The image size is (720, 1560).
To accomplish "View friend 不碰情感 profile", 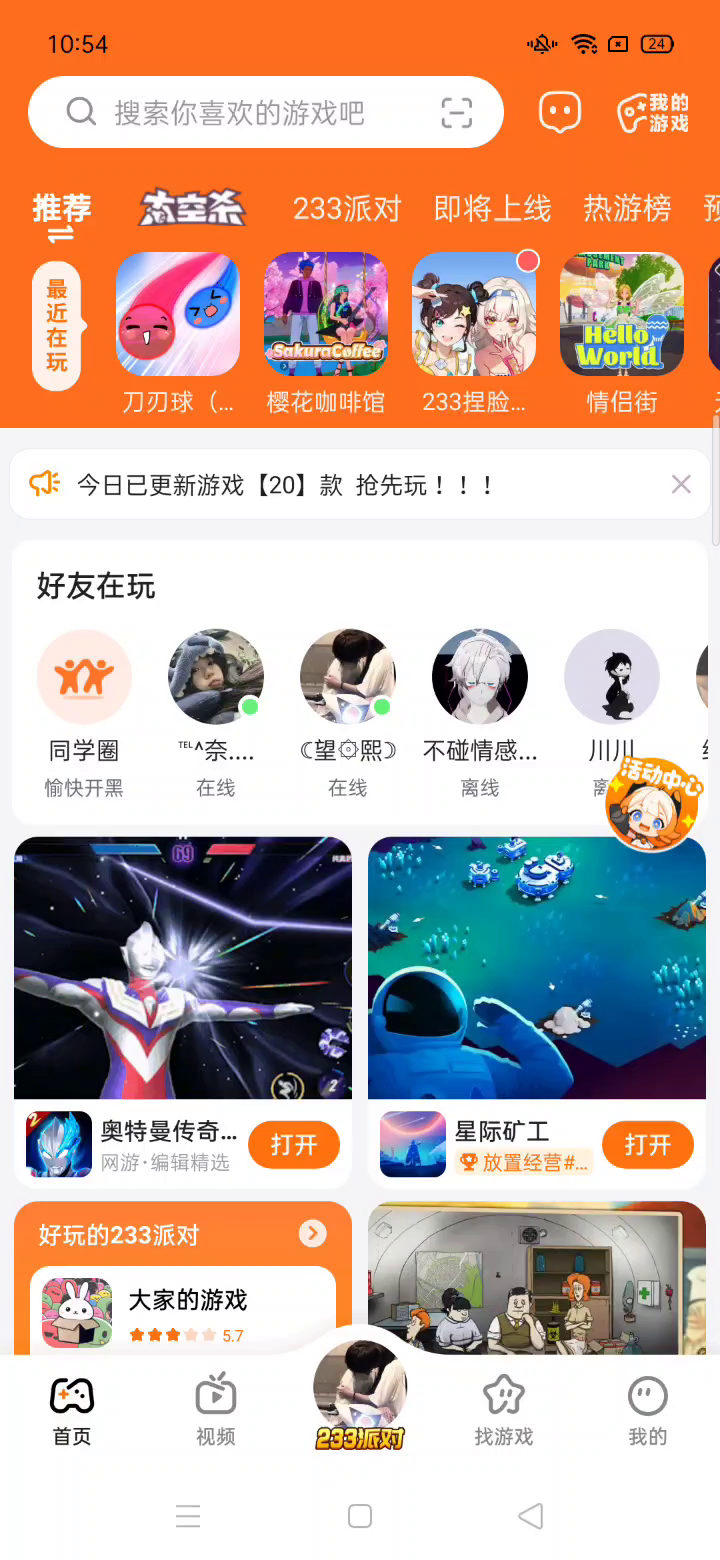I will click(x=480, y=677).
